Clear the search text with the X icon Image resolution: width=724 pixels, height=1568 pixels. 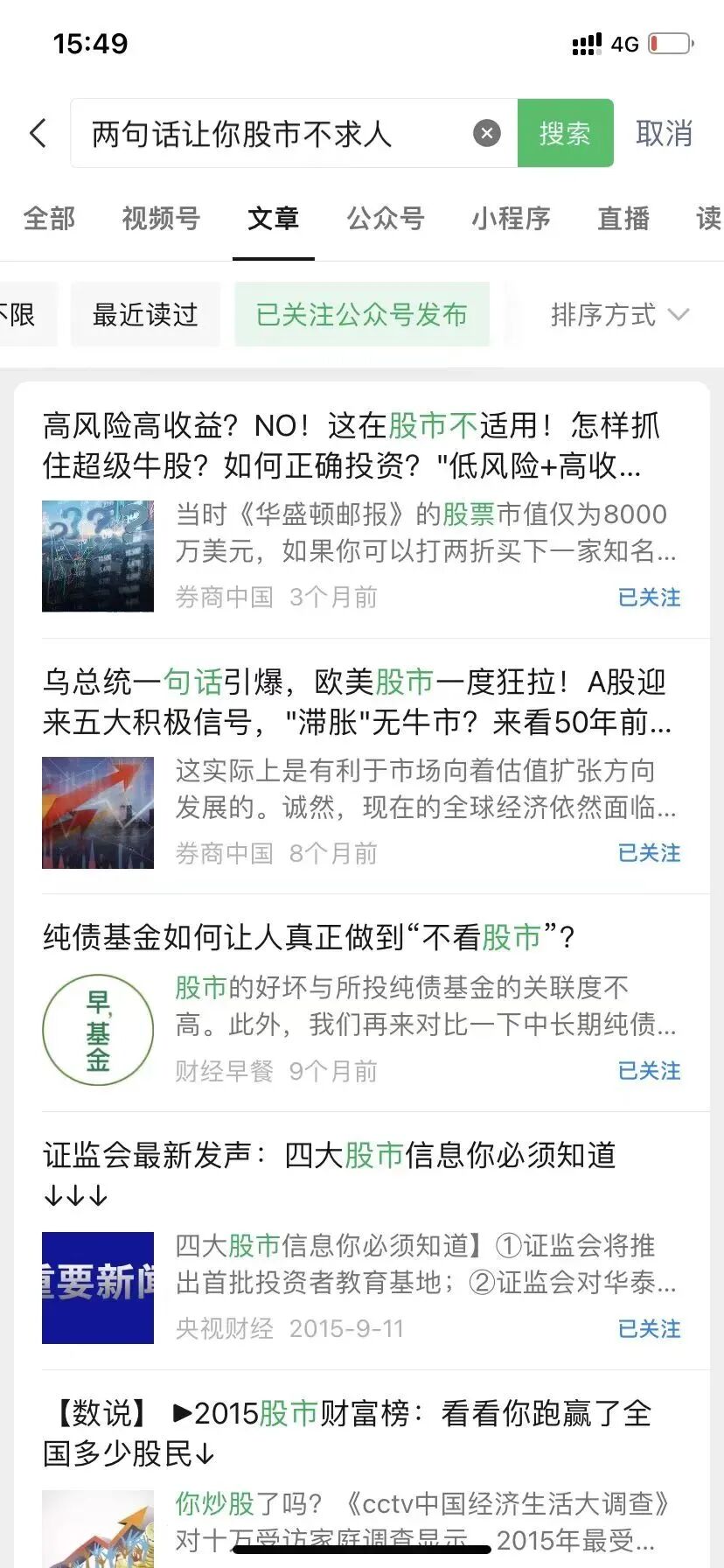pyautogui.click(x=487, y=133)
